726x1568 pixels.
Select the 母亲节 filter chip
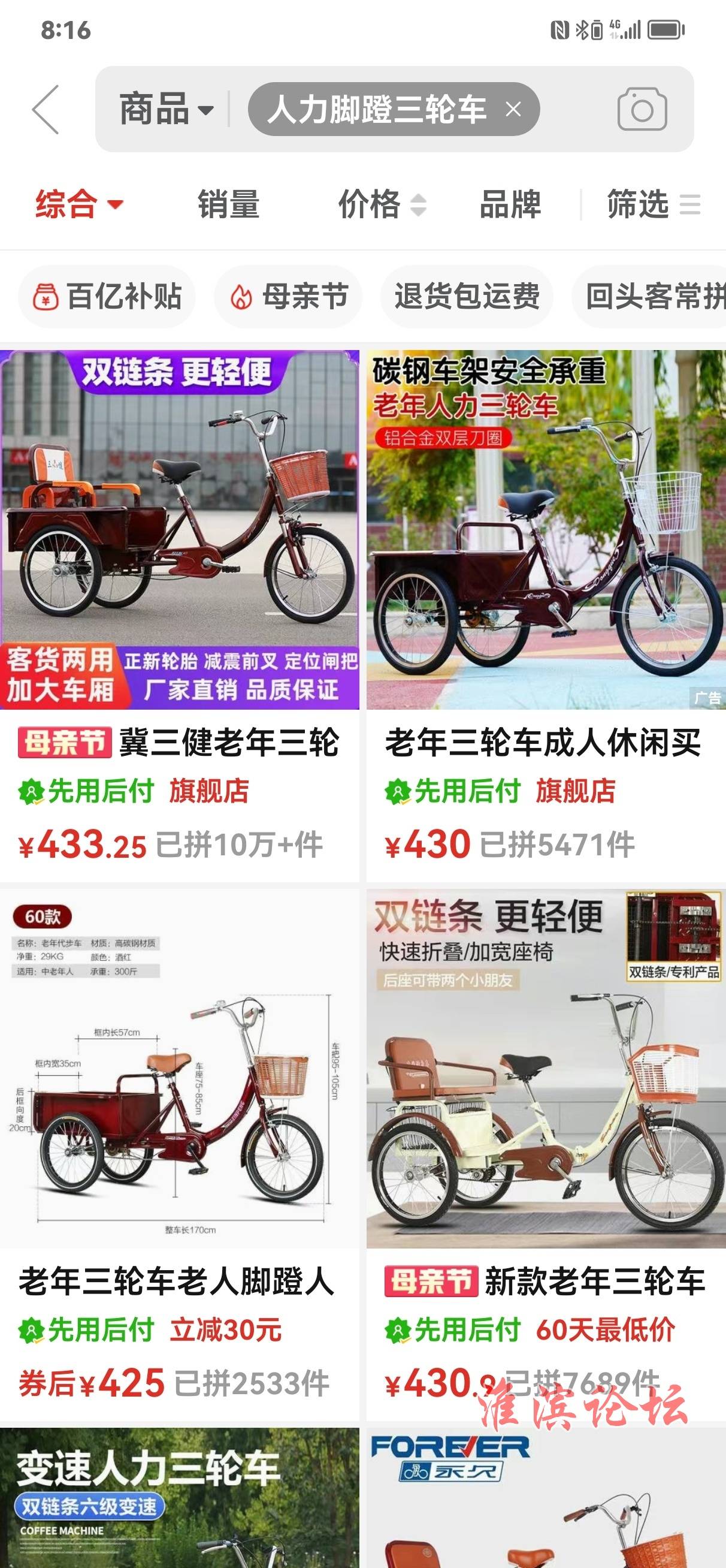point(289,297)
